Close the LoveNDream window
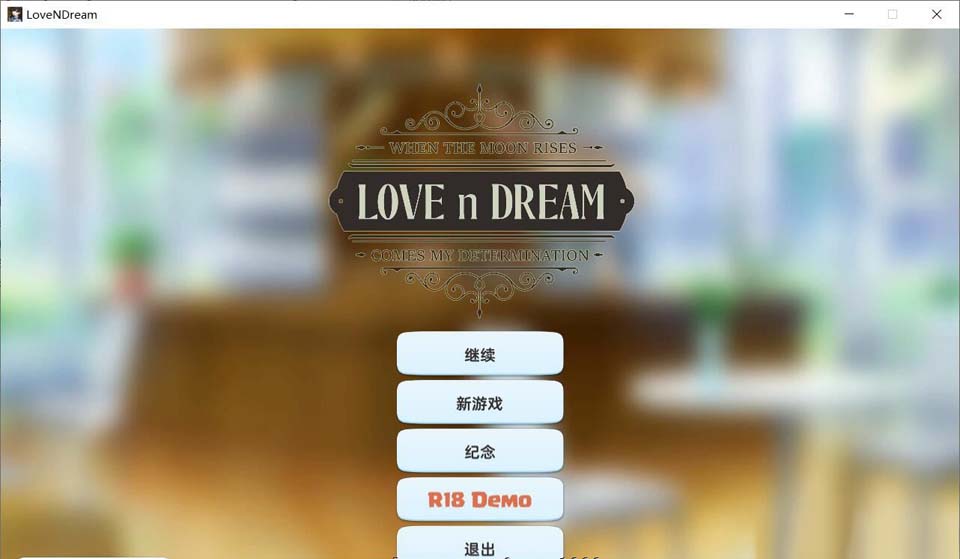The image size is (960, 559). click(937, 14)
